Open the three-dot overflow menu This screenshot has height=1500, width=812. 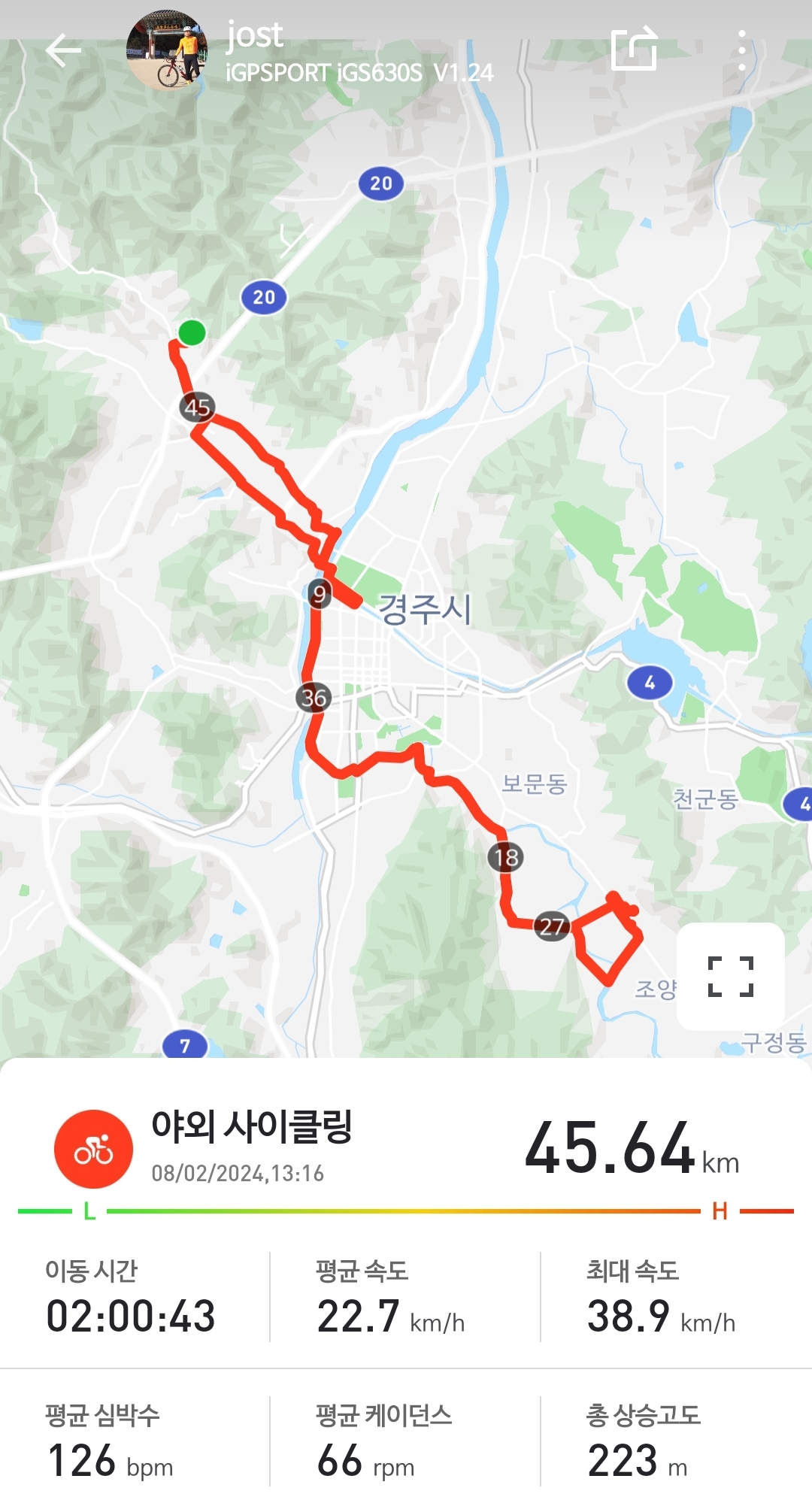(x=741, y=51)
